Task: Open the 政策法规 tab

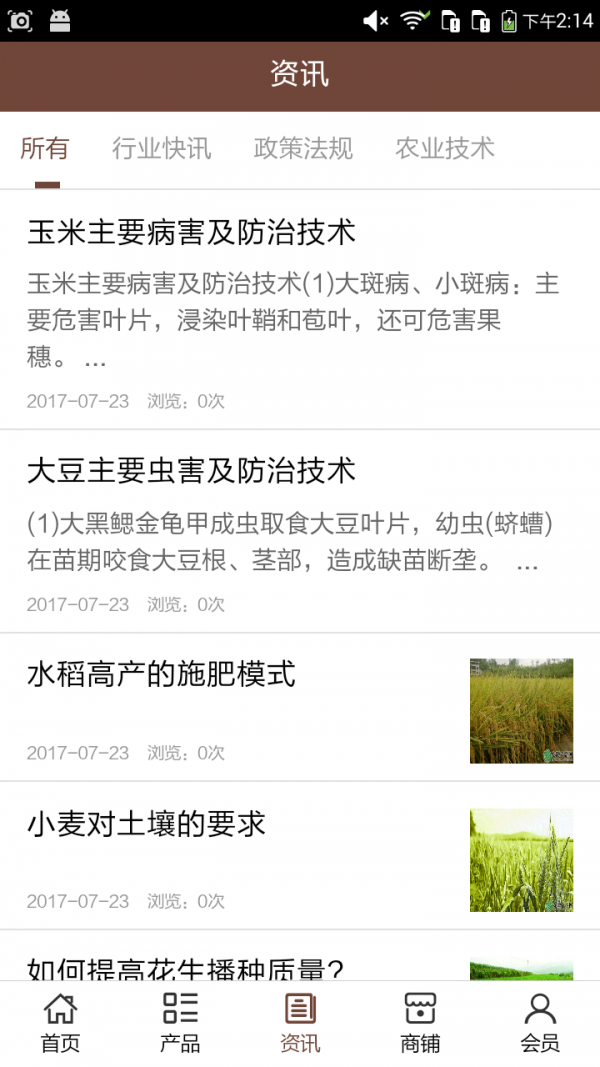Action: [x=303, y=149]
